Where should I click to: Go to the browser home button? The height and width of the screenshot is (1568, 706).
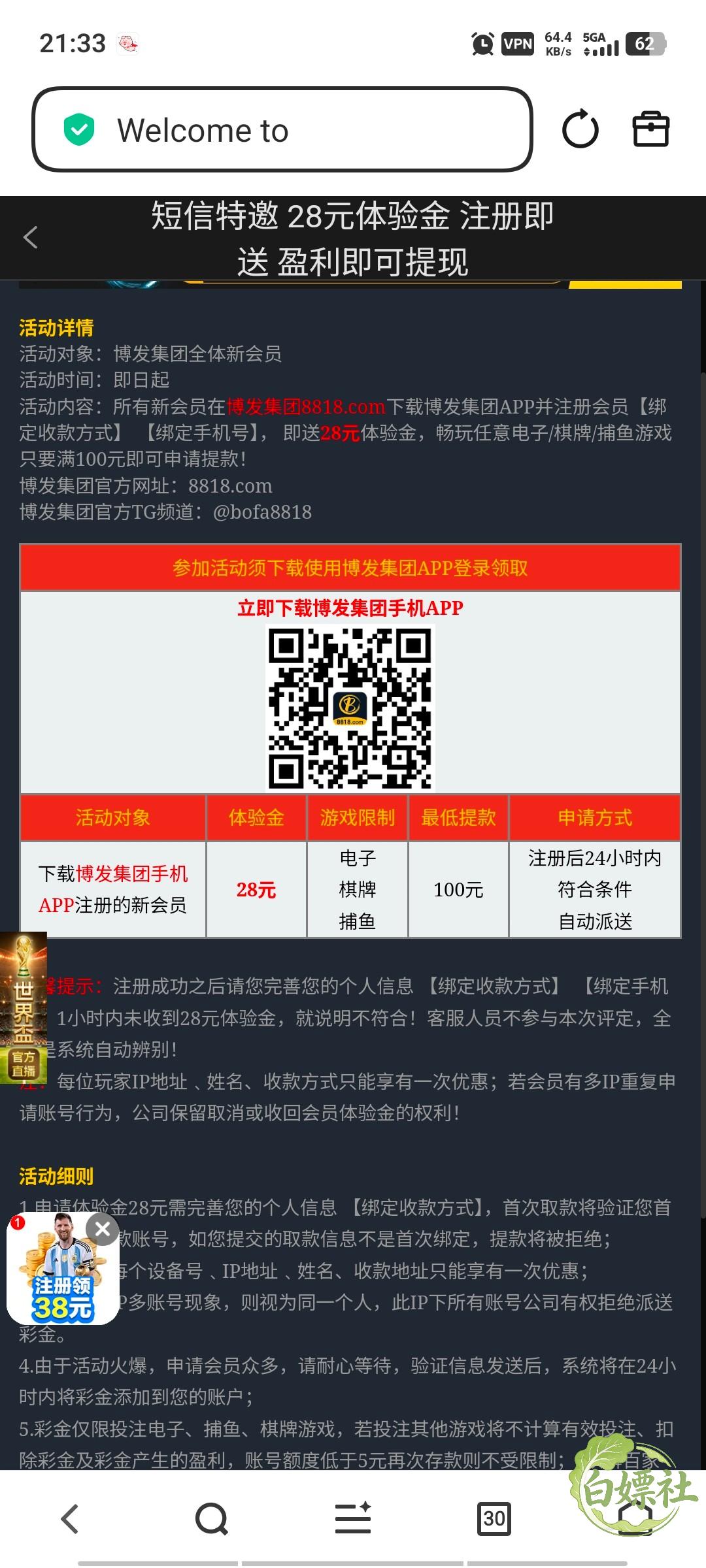pos(635,1519)
